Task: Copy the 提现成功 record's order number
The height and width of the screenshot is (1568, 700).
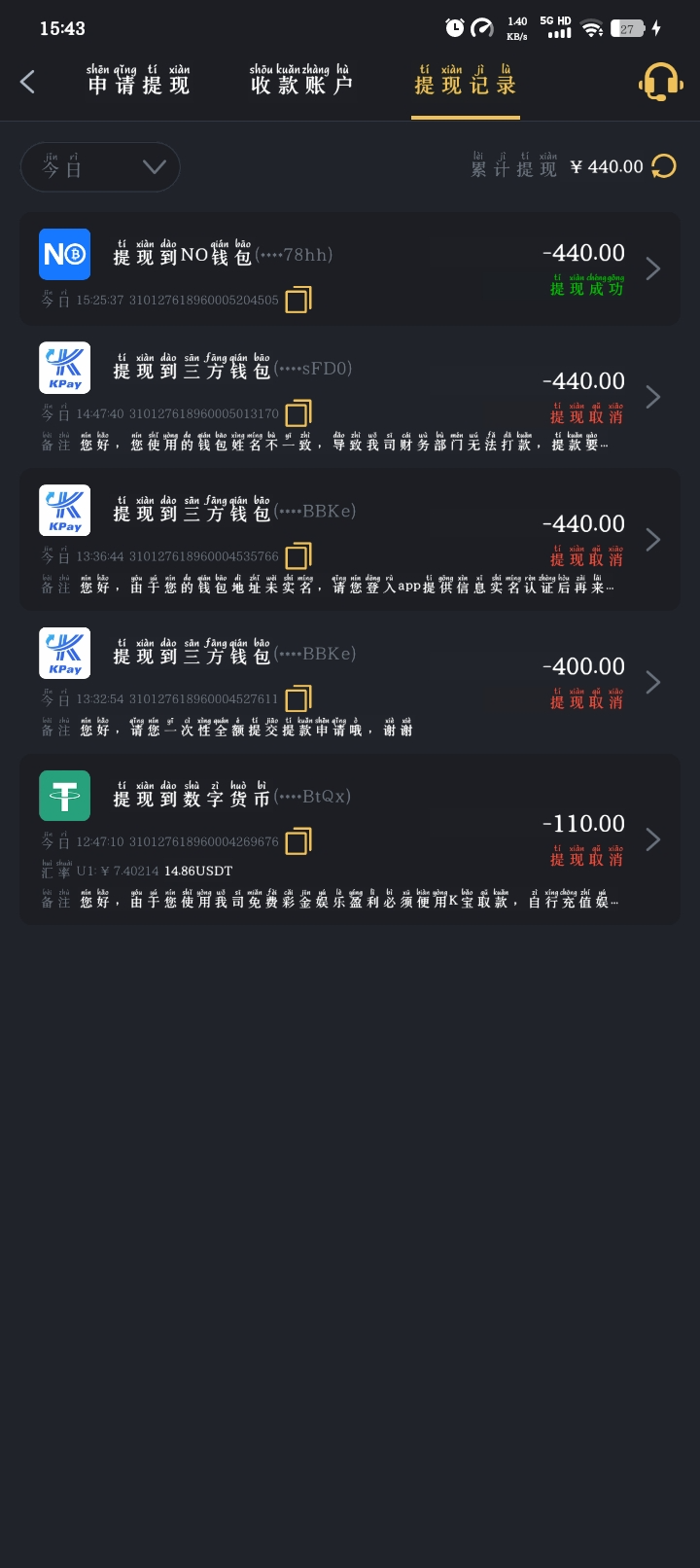Action: (x=298, y=300)
